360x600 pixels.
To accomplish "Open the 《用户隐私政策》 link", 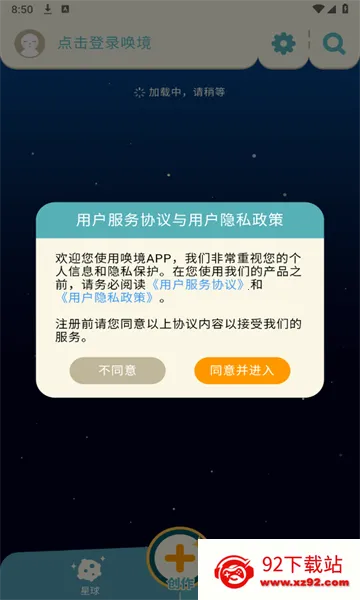I will [x=107, y=298].
